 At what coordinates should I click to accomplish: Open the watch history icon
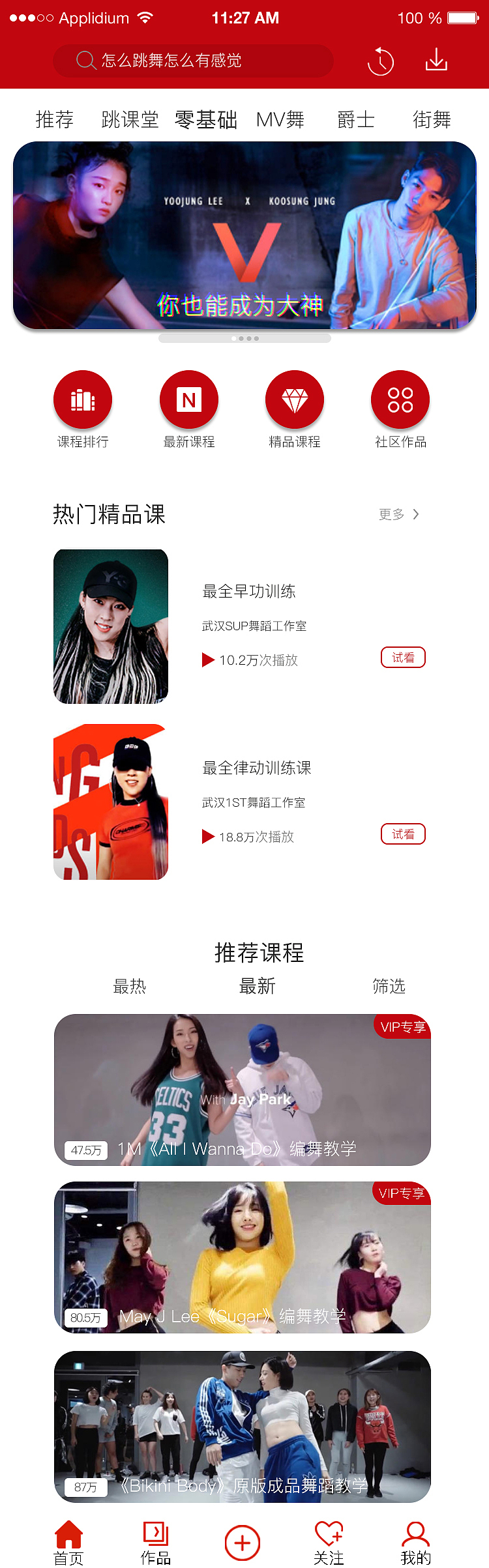point(380,61)
